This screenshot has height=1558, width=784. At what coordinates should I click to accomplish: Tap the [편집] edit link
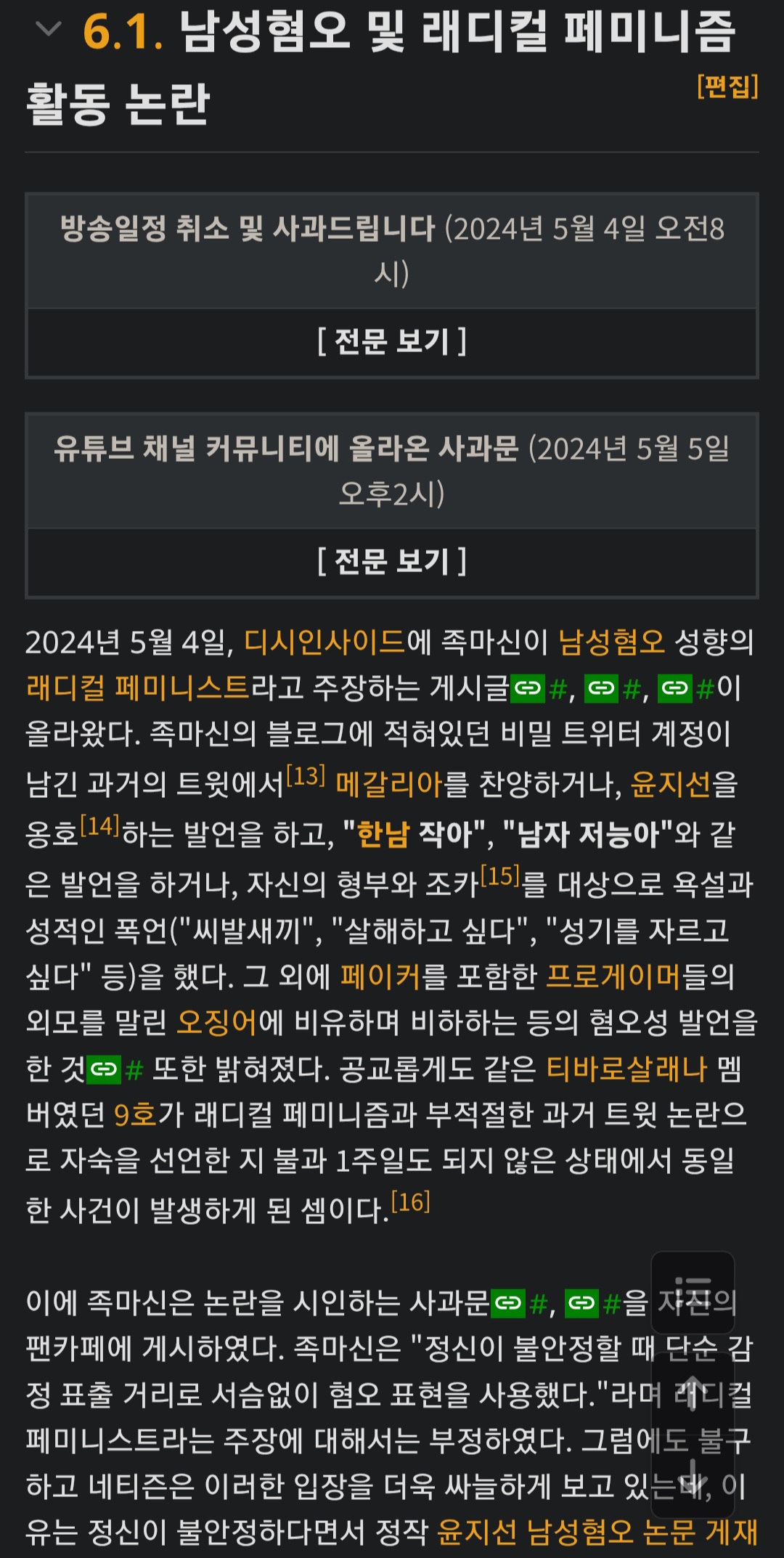pyautogui.click(x=727, y=86)
